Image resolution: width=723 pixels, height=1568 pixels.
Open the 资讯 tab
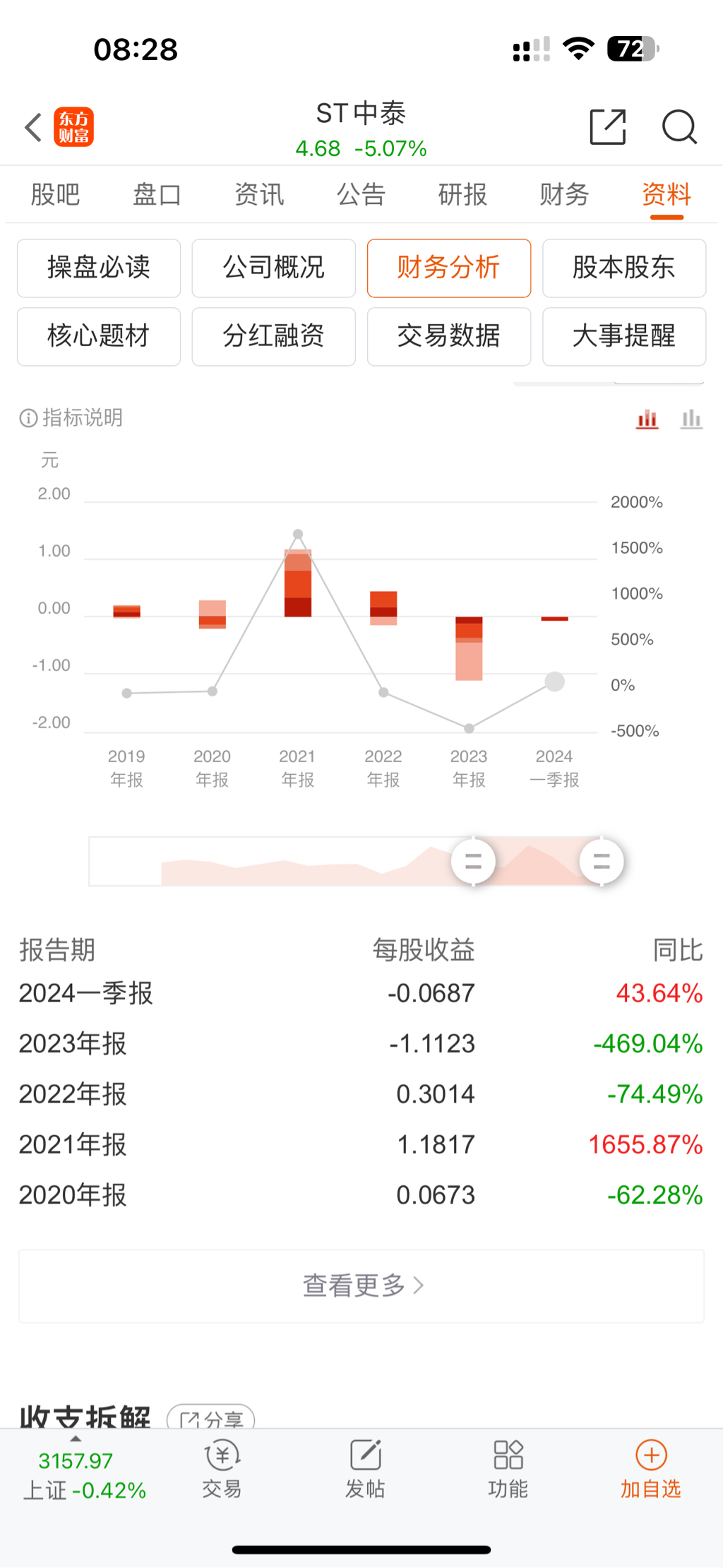tap(259, 194)
